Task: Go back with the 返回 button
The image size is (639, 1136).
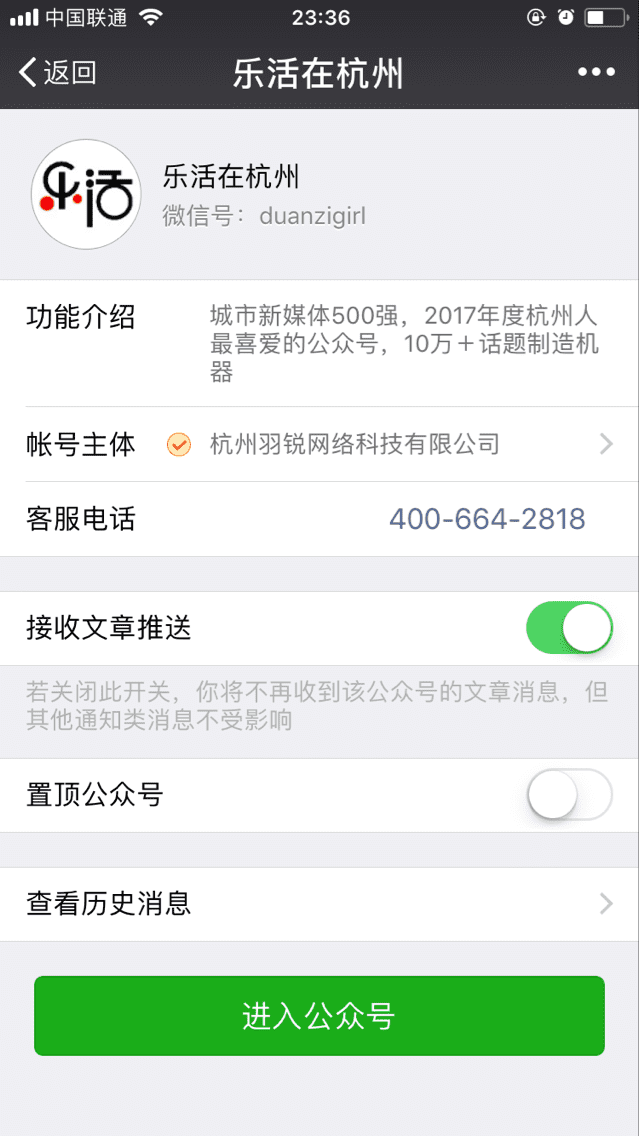Action: click(x=58, y=72)
